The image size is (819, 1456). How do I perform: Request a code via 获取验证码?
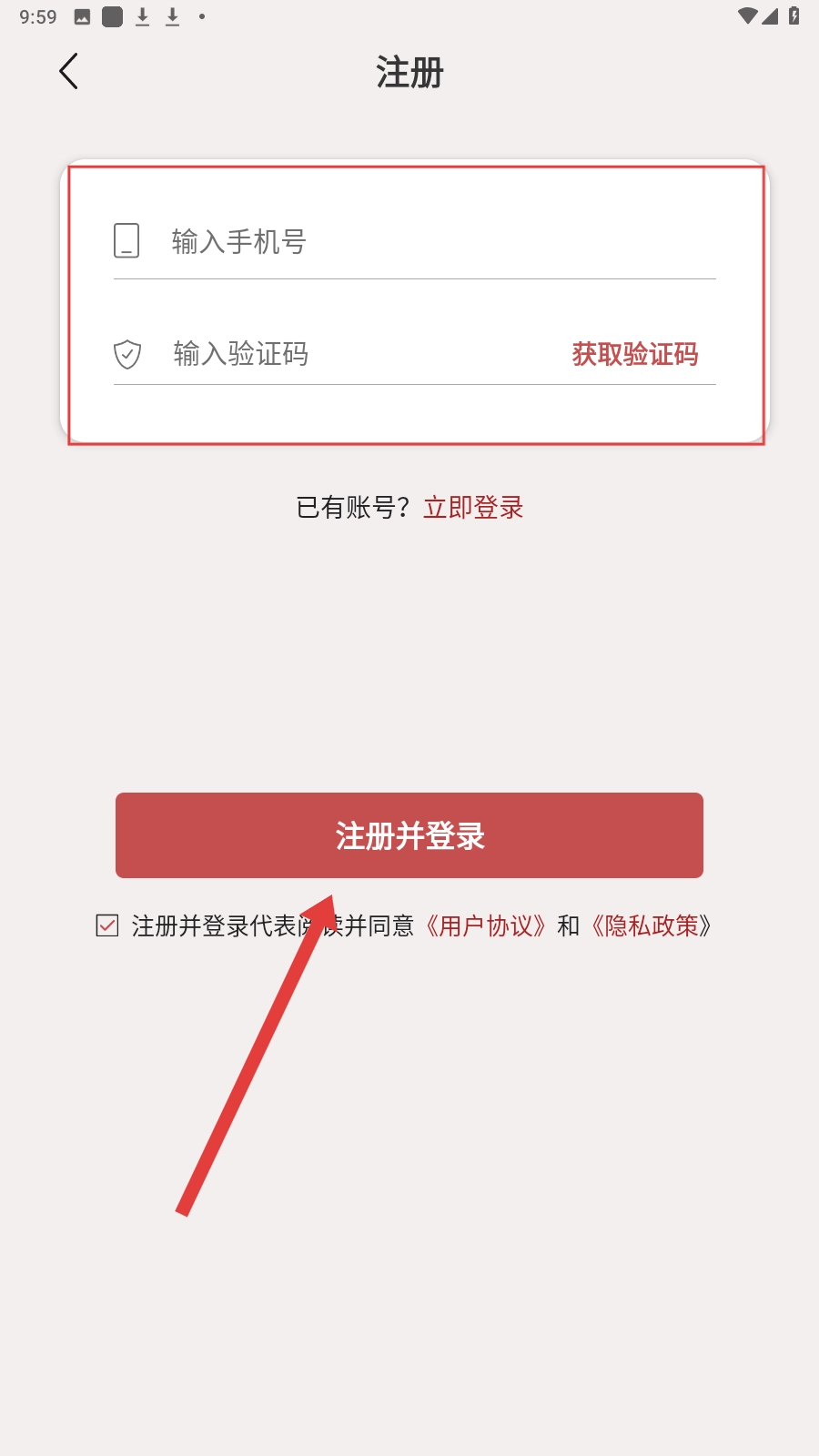tap(634, 354)
